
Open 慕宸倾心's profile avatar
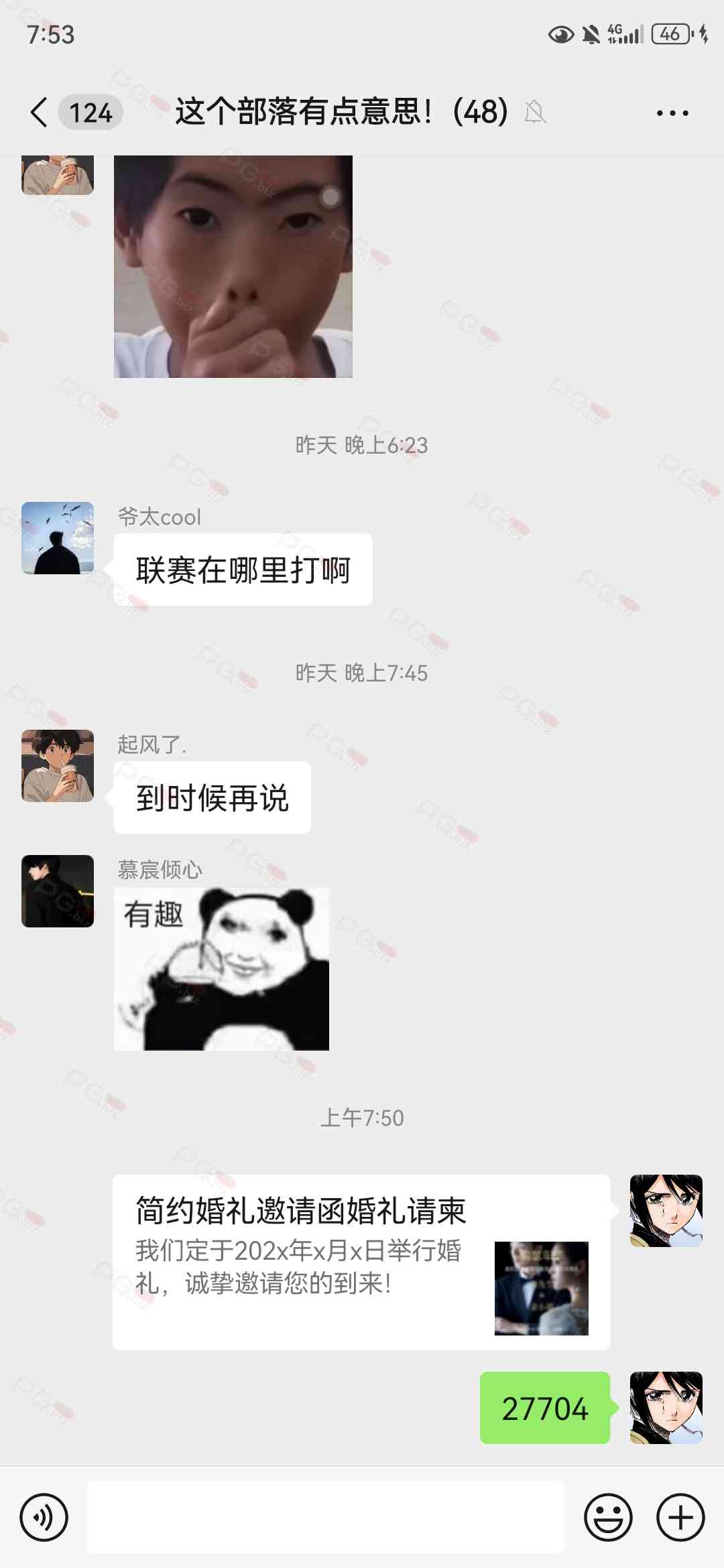coord(58,891)
